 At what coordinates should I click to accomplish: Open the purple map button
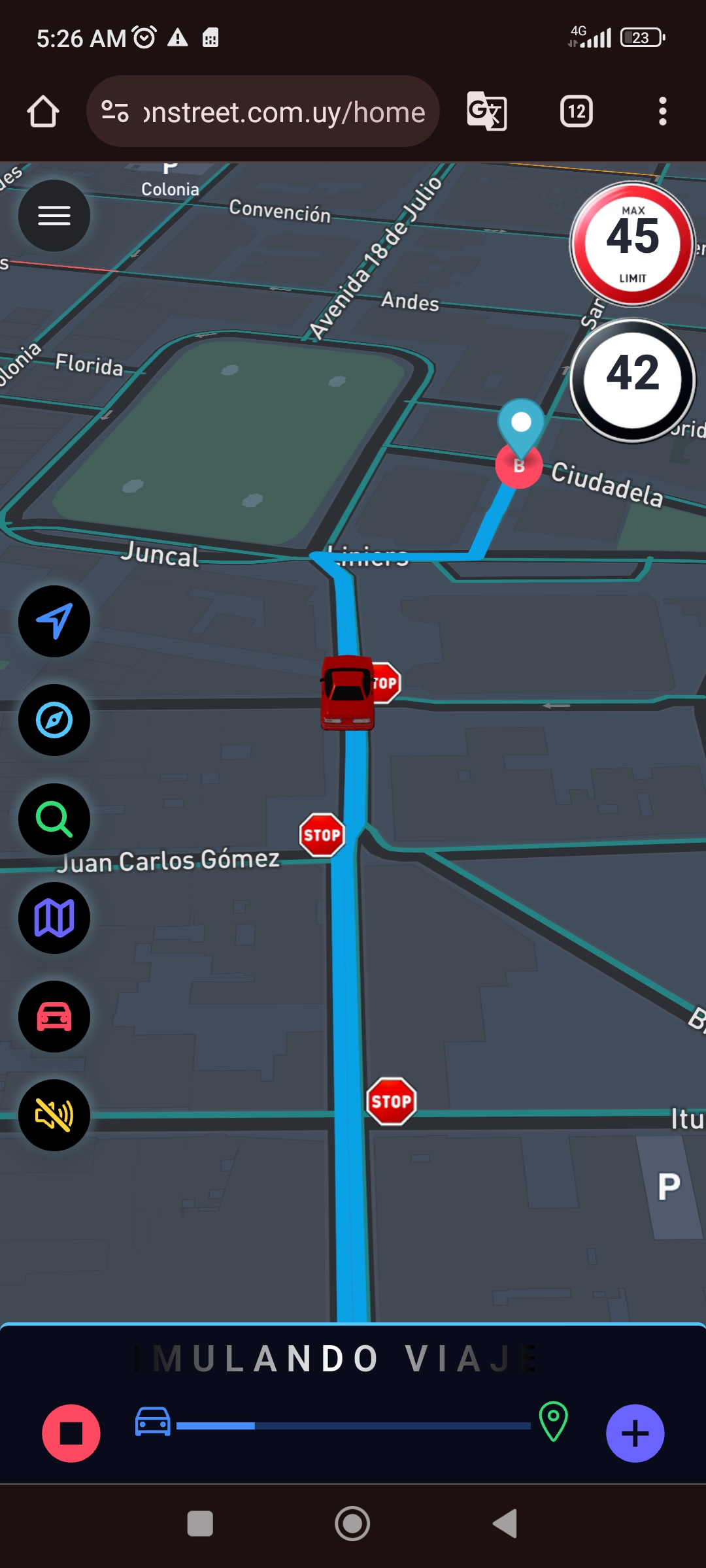click(54, 918)
